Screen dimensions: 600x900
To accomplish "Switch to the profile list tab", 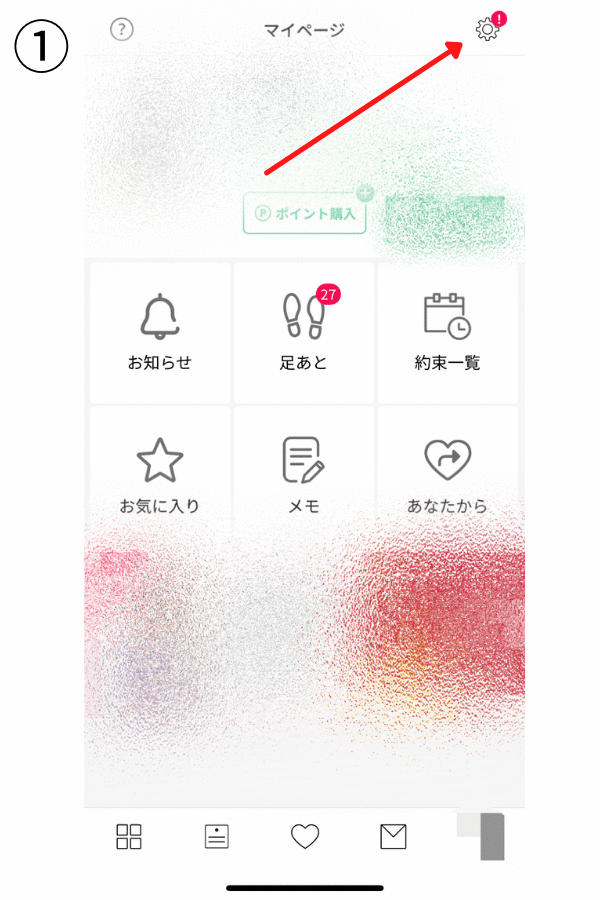I will (x=217, y=837).
